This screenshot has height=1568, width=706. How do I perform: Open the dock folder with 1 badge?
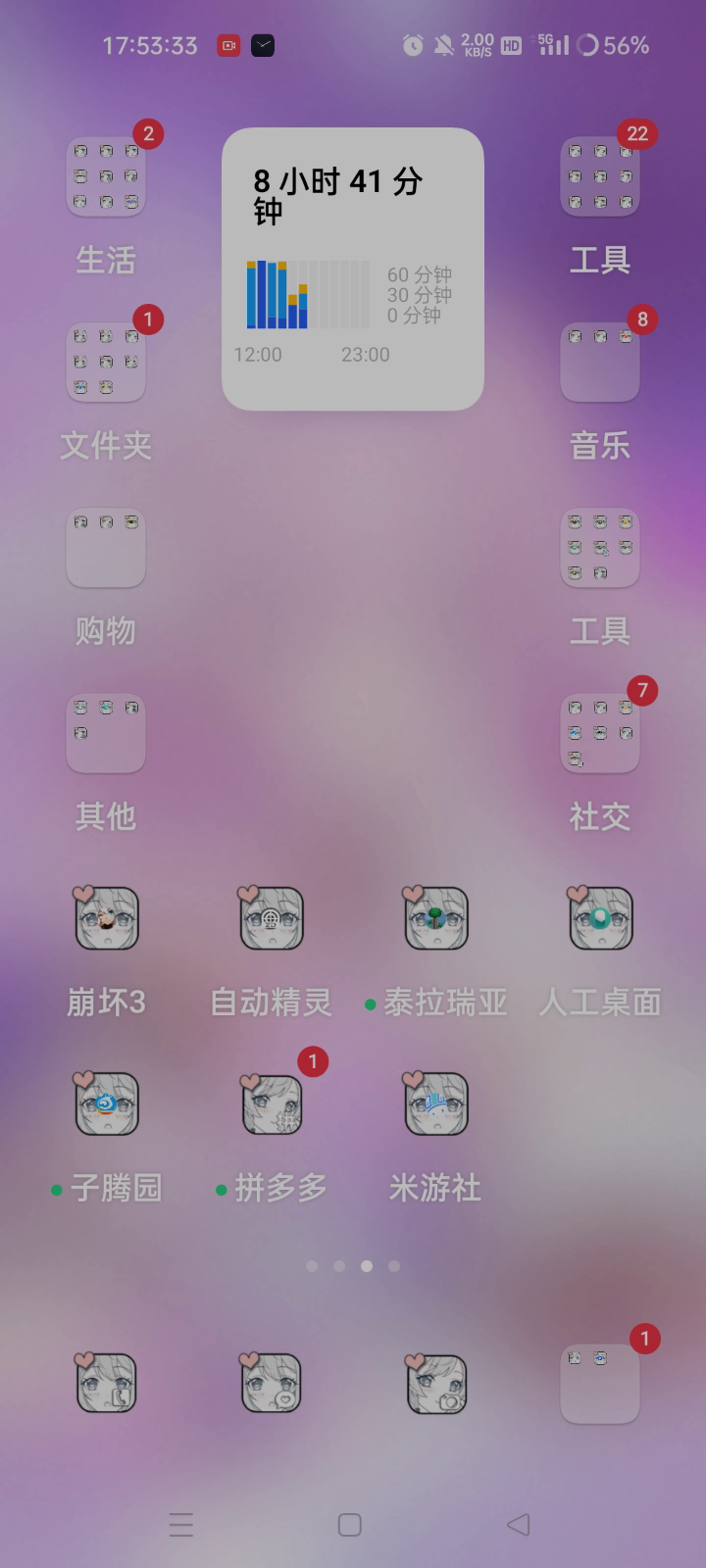pos(600,1384)
